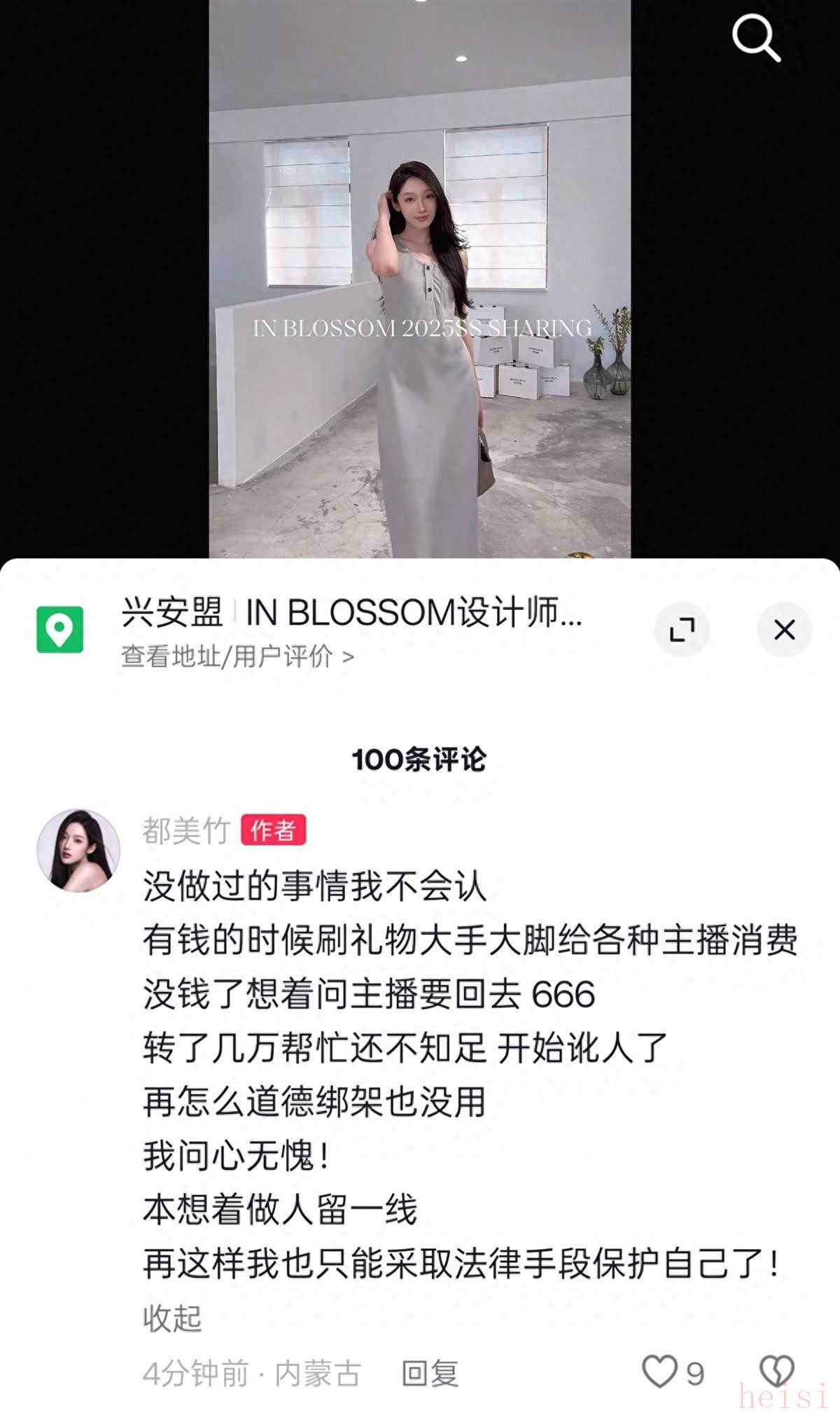Reply to 都美竹's comment
This screenshot has width=840, height=1417.
[430, 1374]
